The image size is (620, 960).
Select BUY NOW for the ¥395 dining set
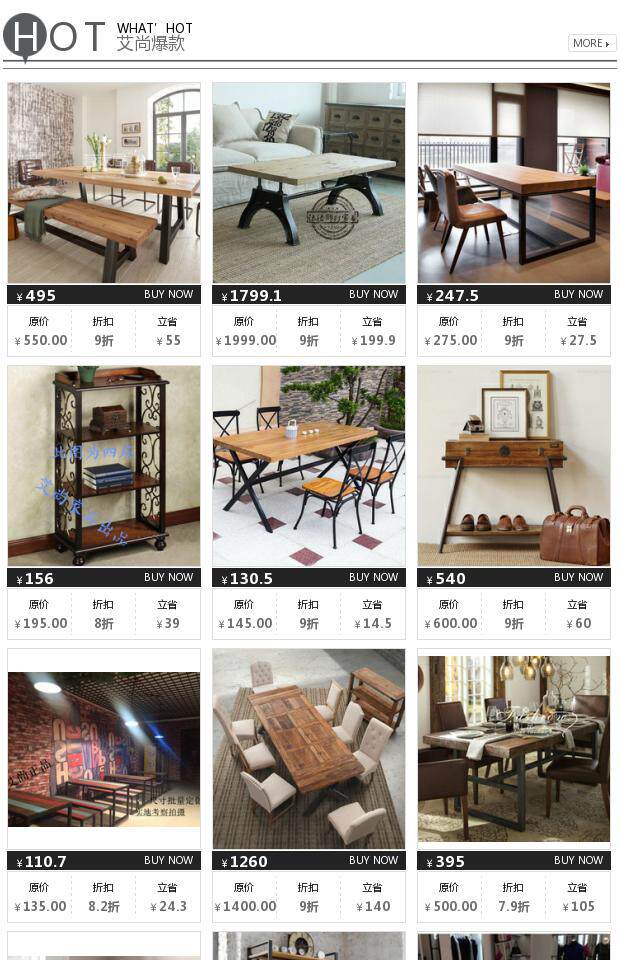[x=578, y=861]
